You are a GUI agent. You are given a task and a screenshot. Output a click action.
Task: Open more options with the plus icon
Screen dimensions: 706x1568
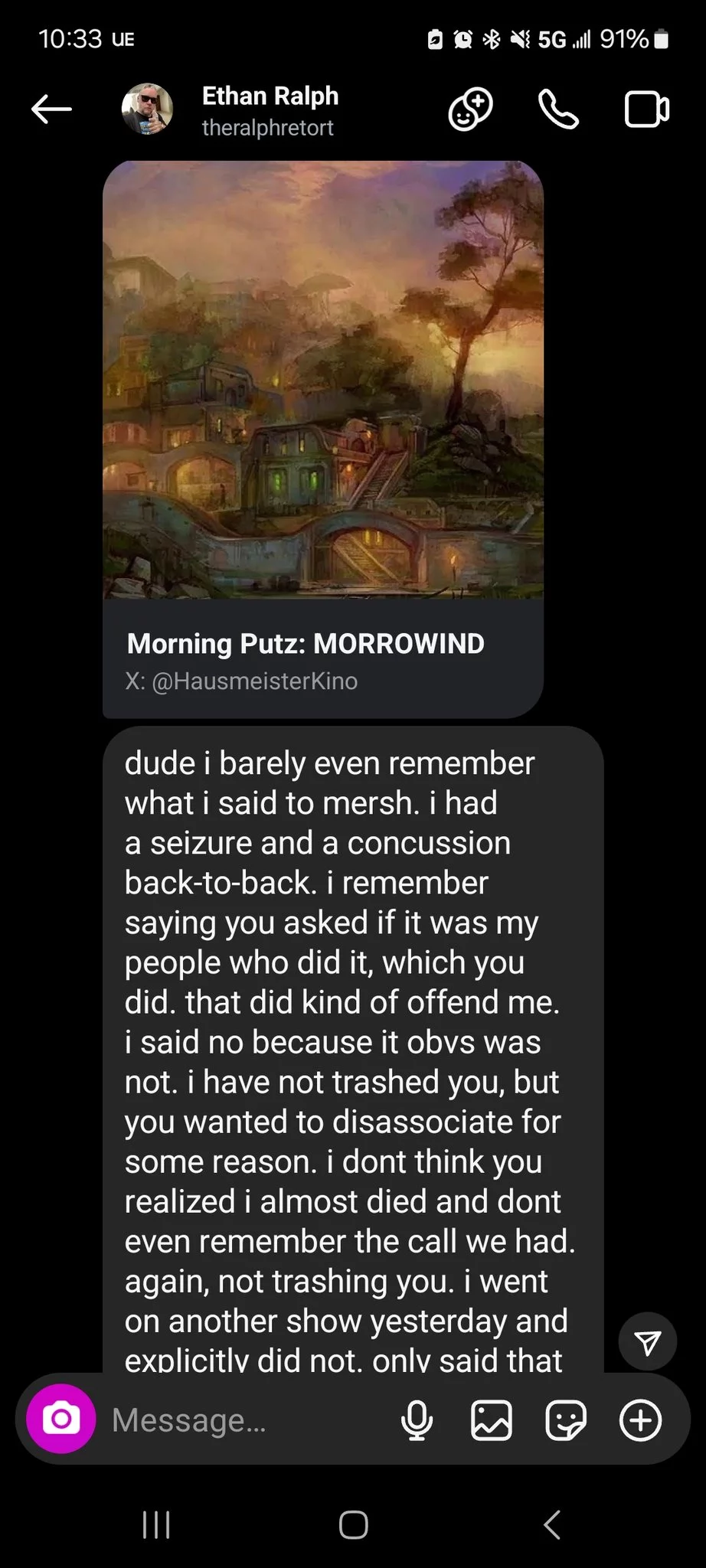(x=640, y=1419)
